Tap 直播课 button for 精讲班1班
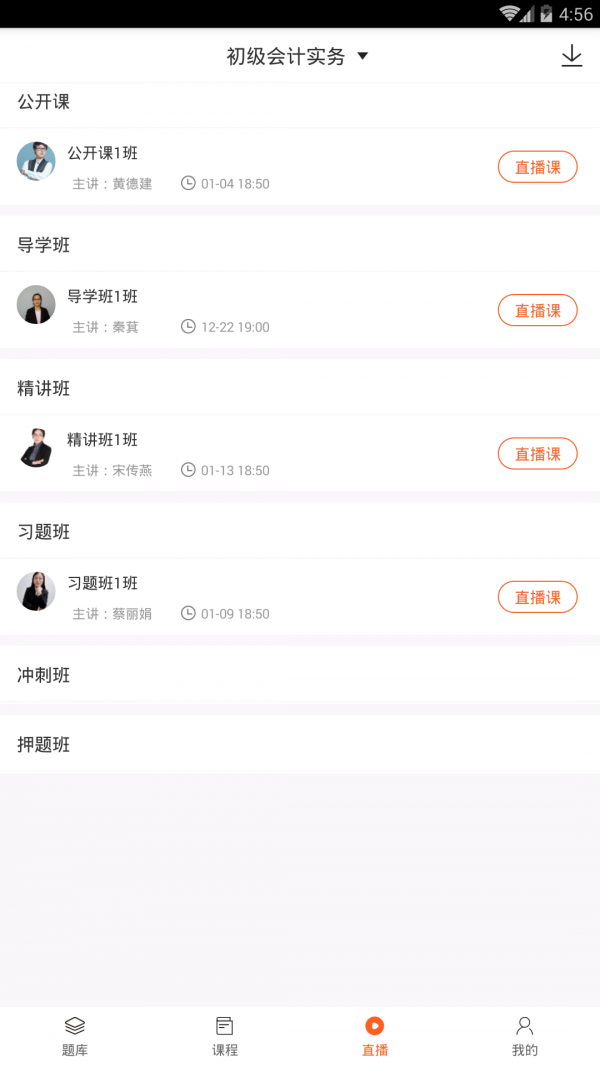 pos(537,454)
